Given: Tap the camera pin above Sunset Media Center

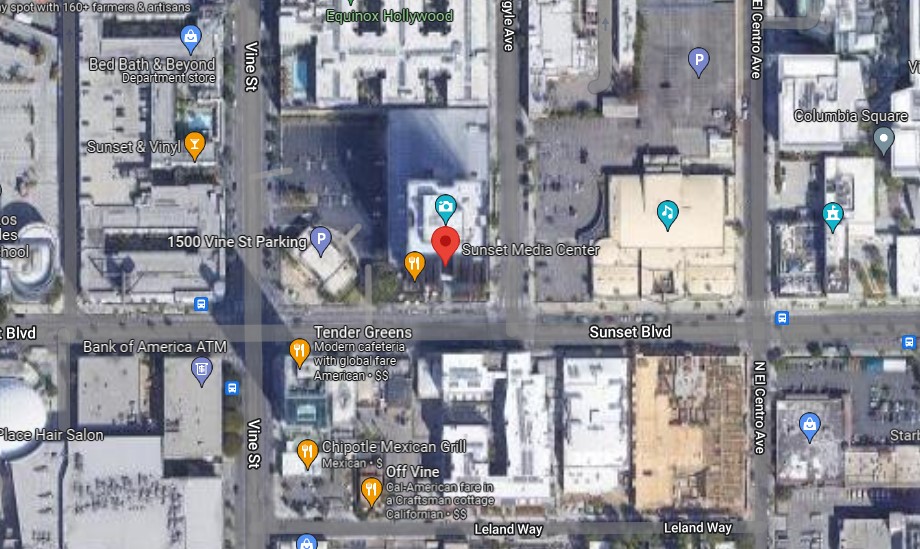Looking at the screenshot, I should (x=445, y=208).
